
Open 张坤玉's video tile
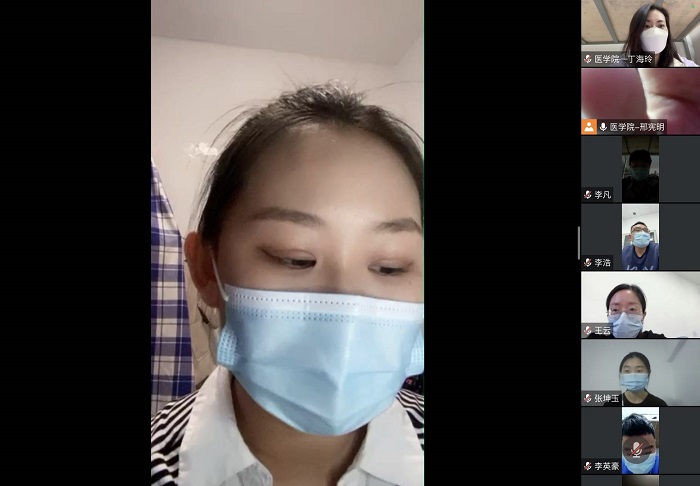[640, 372]
